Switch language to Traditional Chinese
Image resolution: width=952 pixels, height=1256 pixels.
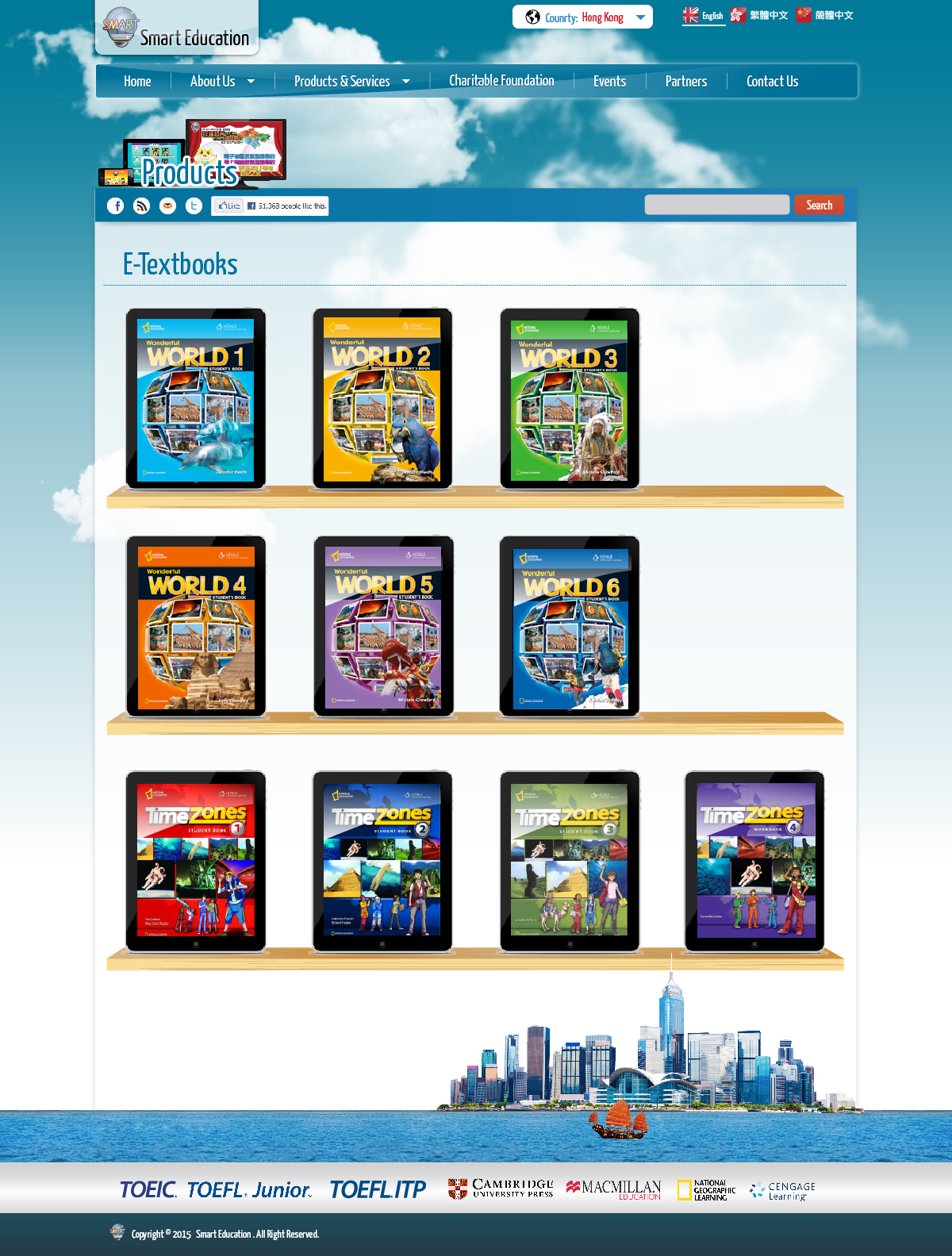click(759, 16)
